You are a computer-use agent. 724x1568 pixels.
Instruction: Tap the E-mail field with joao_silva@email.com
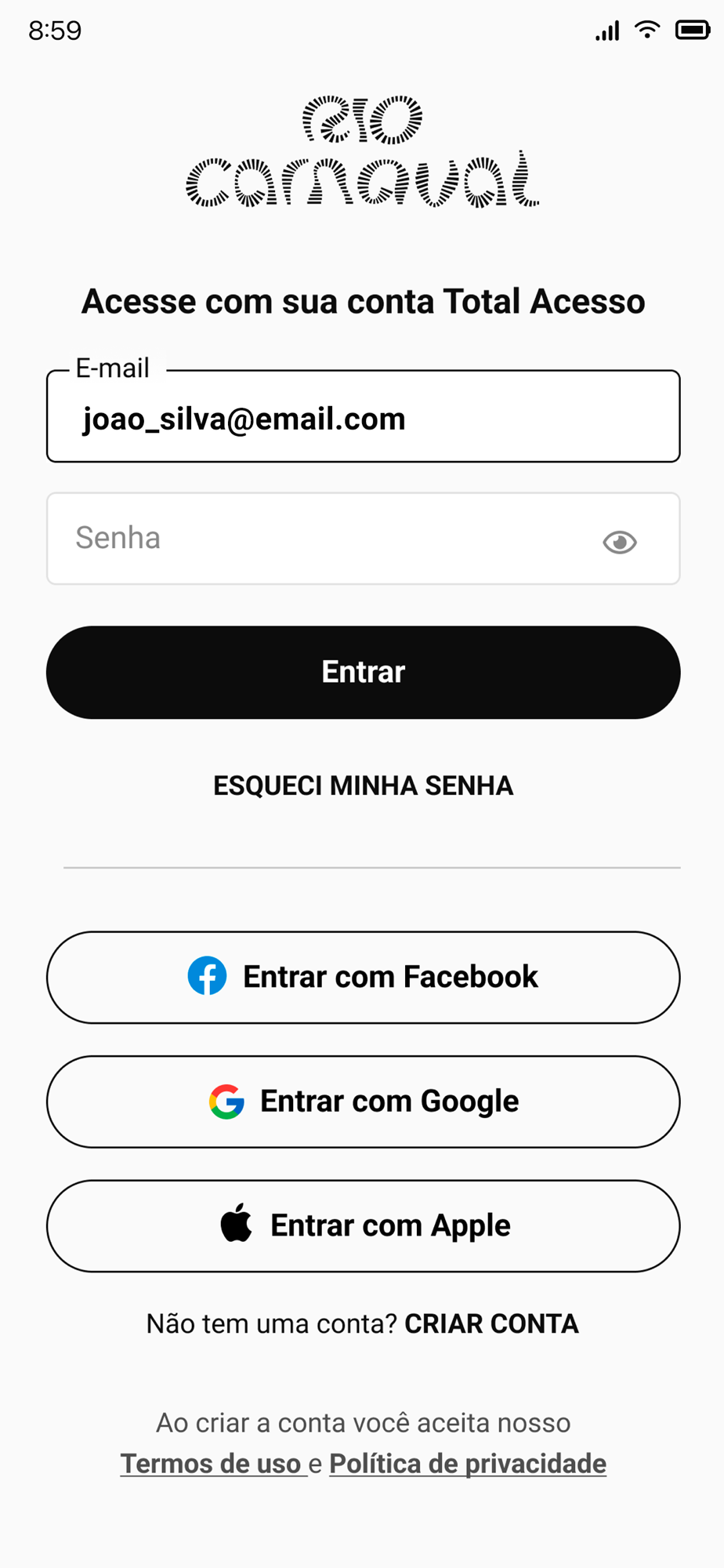coord(363,416)
